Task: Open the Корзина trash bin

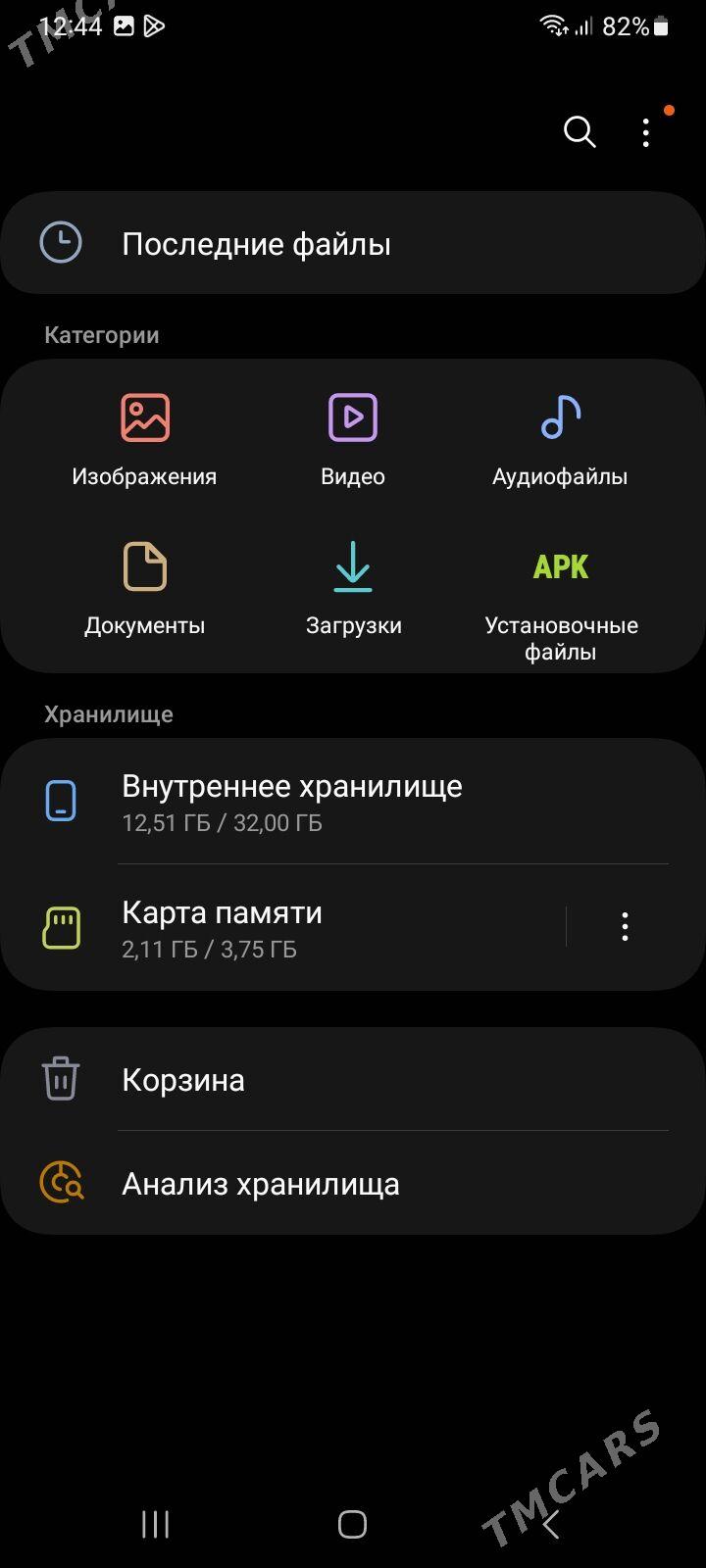Action: [x=182, y=1080]
